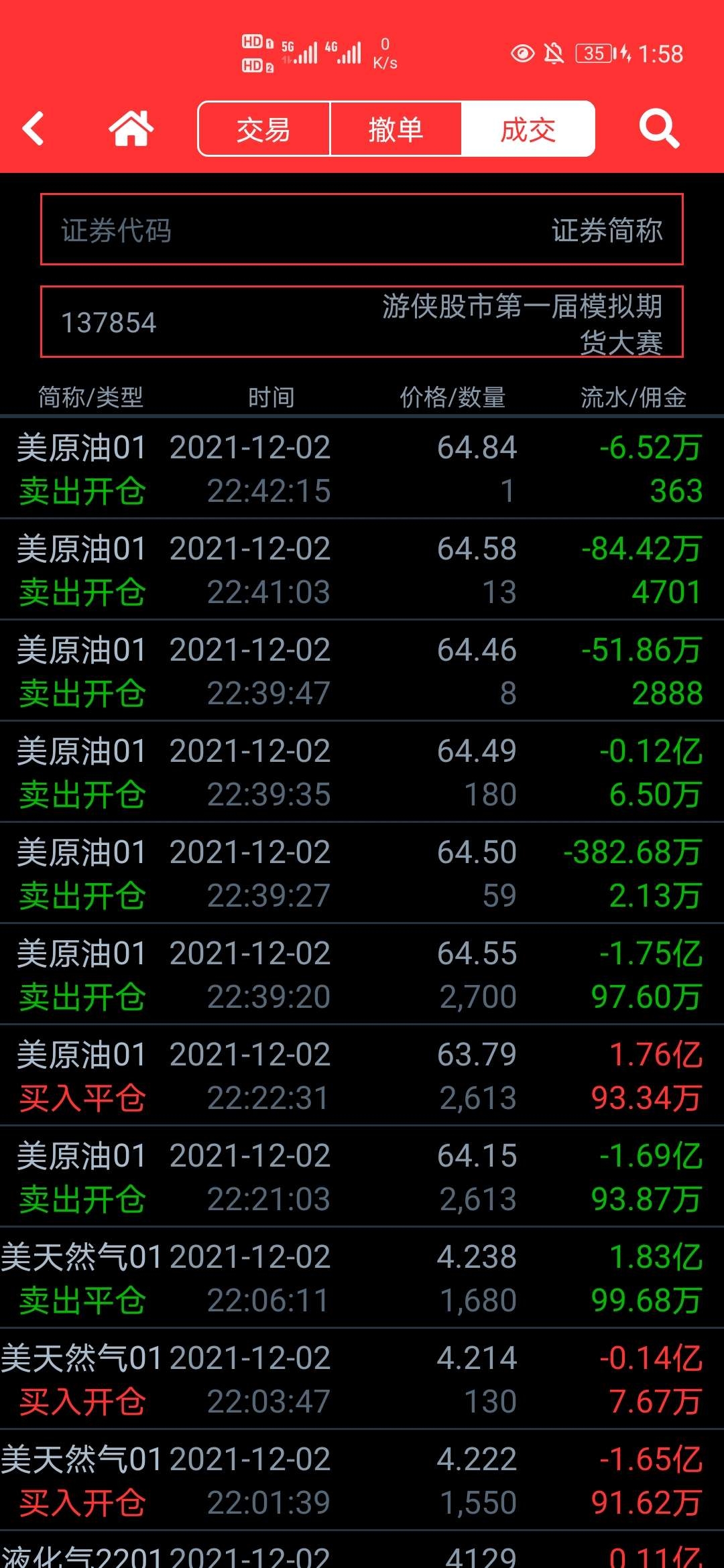Tap the 证券代码 input field
This screenshot has width=724, height=1568.
point(362,230)
